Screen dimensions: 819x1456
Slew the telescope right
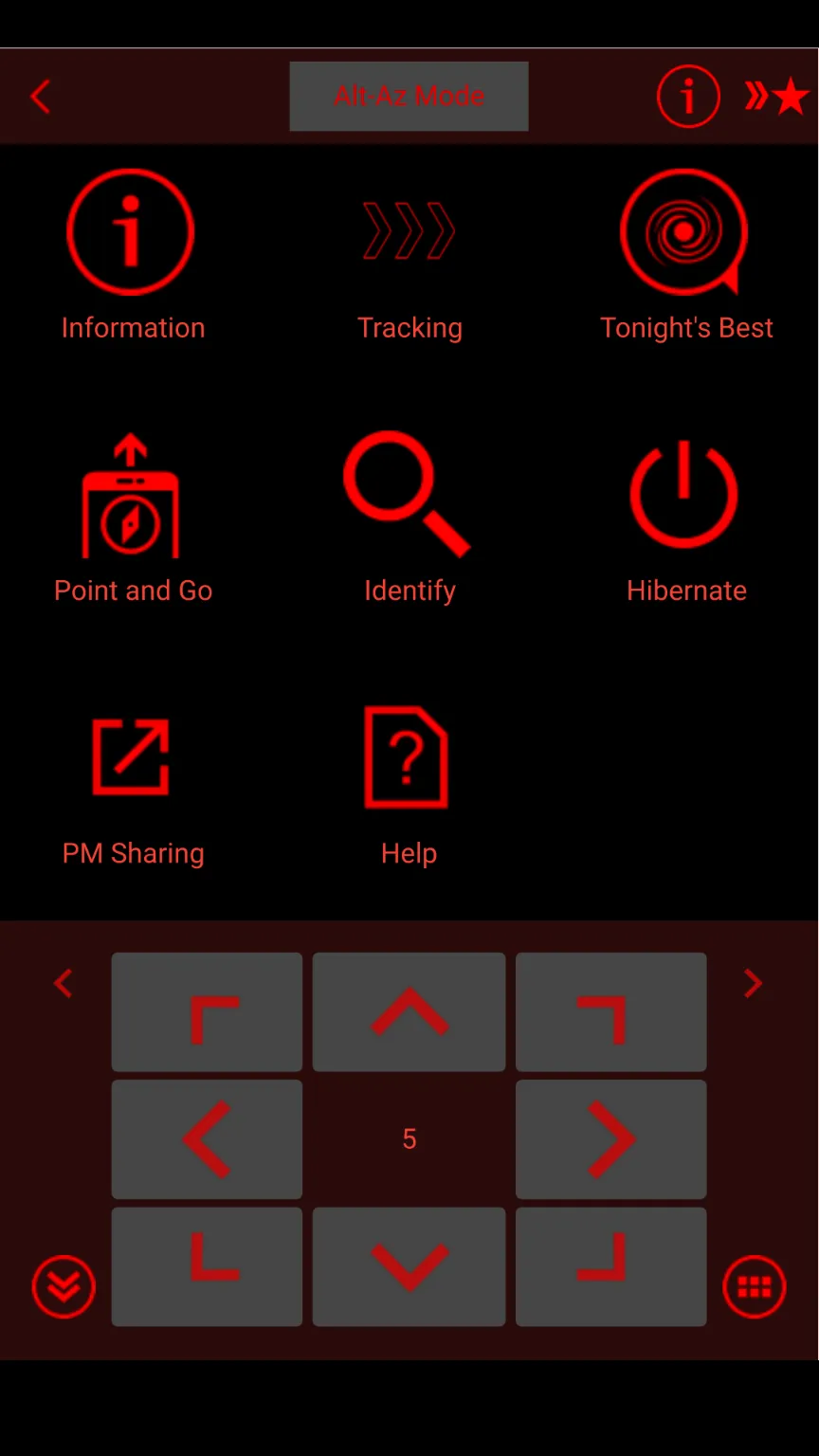tap(611, 1139)
